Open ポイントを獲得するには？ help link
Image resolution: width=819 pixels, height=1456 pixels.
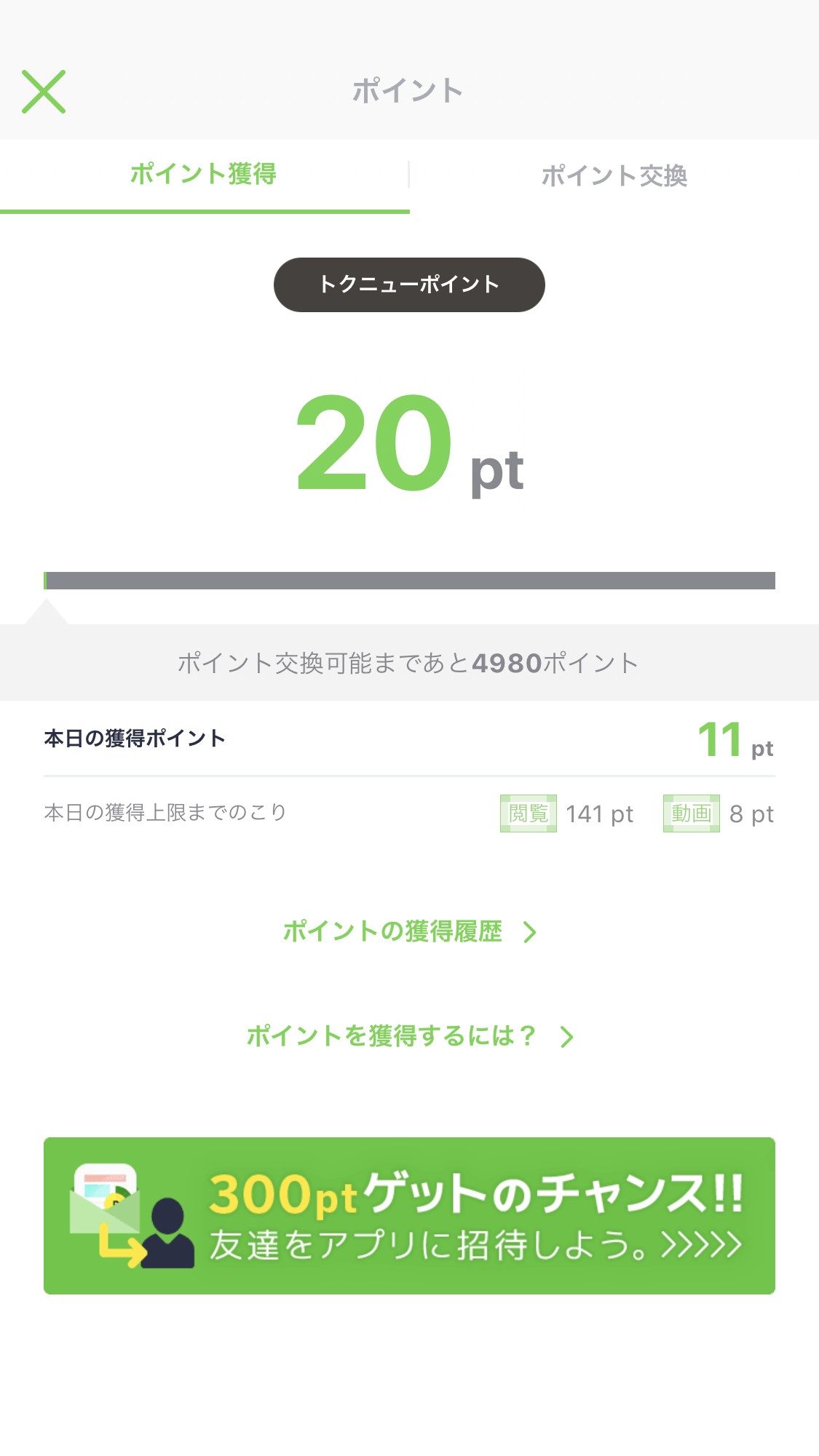pyautogui.click(x=409, y=1036)
